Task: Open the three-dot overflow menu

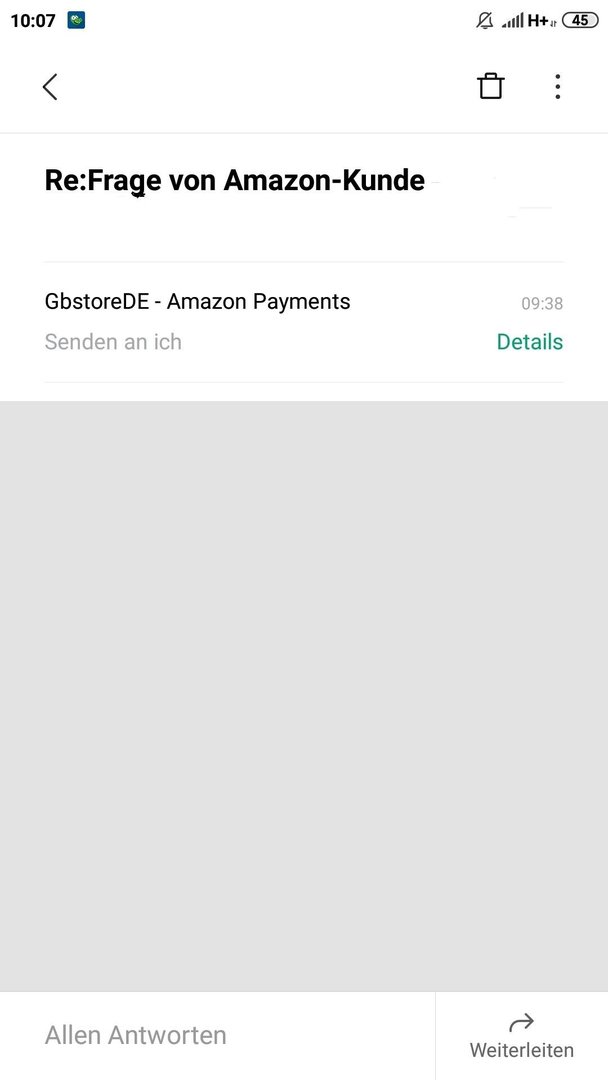Action: 557,87
